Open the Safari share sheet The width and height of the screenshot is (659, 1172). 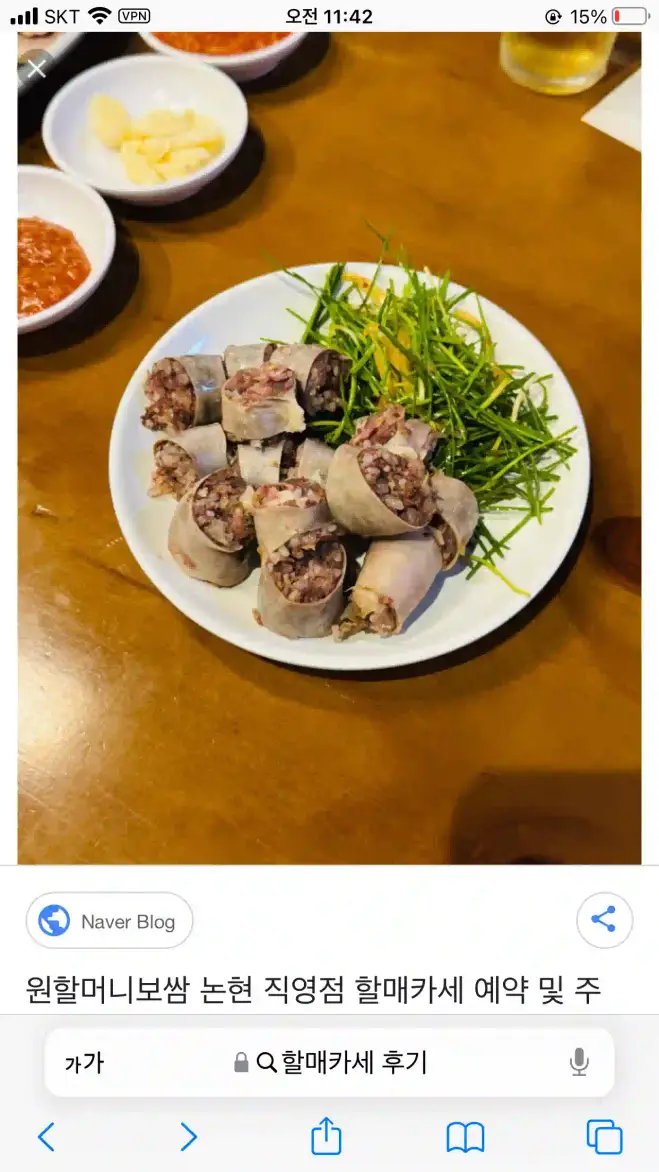click(327, 1135)
